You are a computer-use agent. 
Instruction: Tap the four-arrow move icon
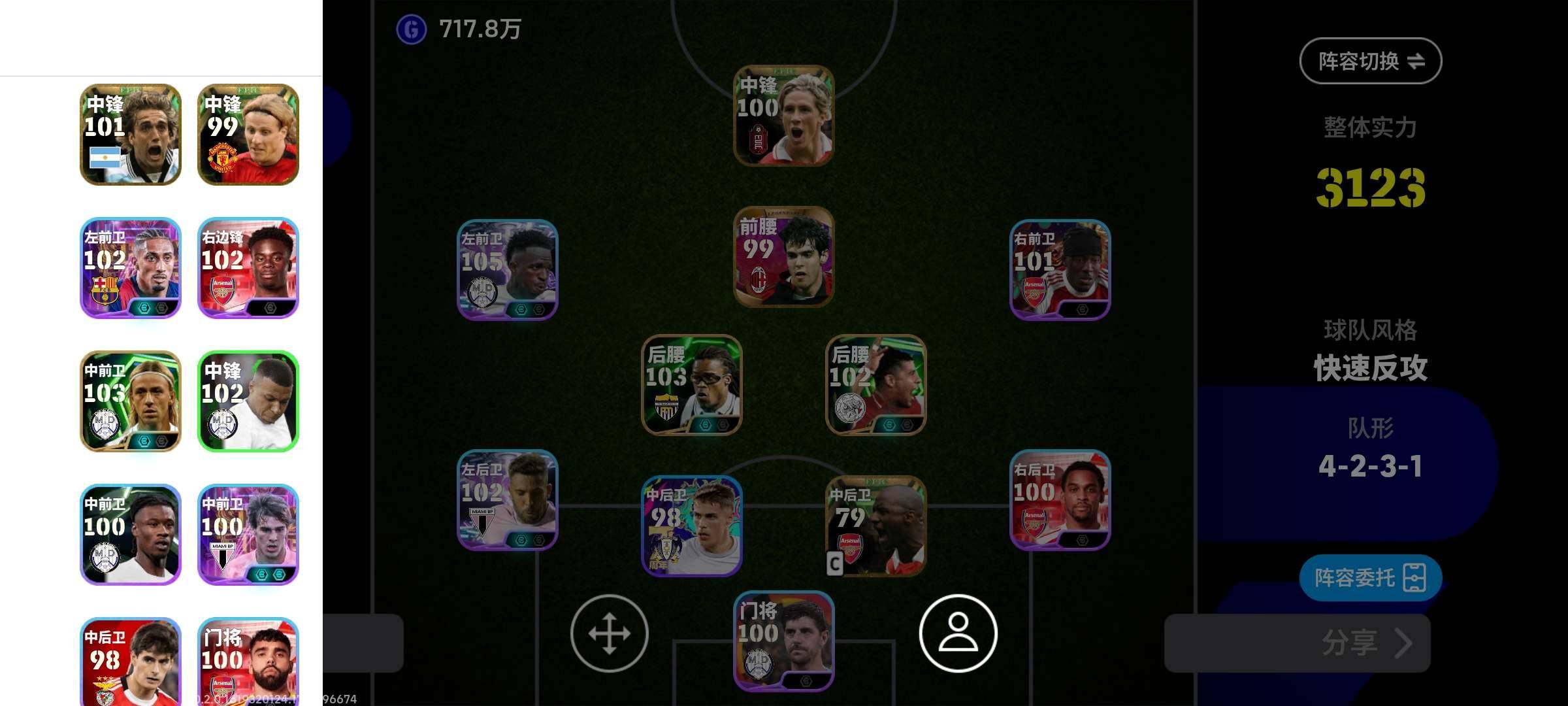(x=609, y=633)
